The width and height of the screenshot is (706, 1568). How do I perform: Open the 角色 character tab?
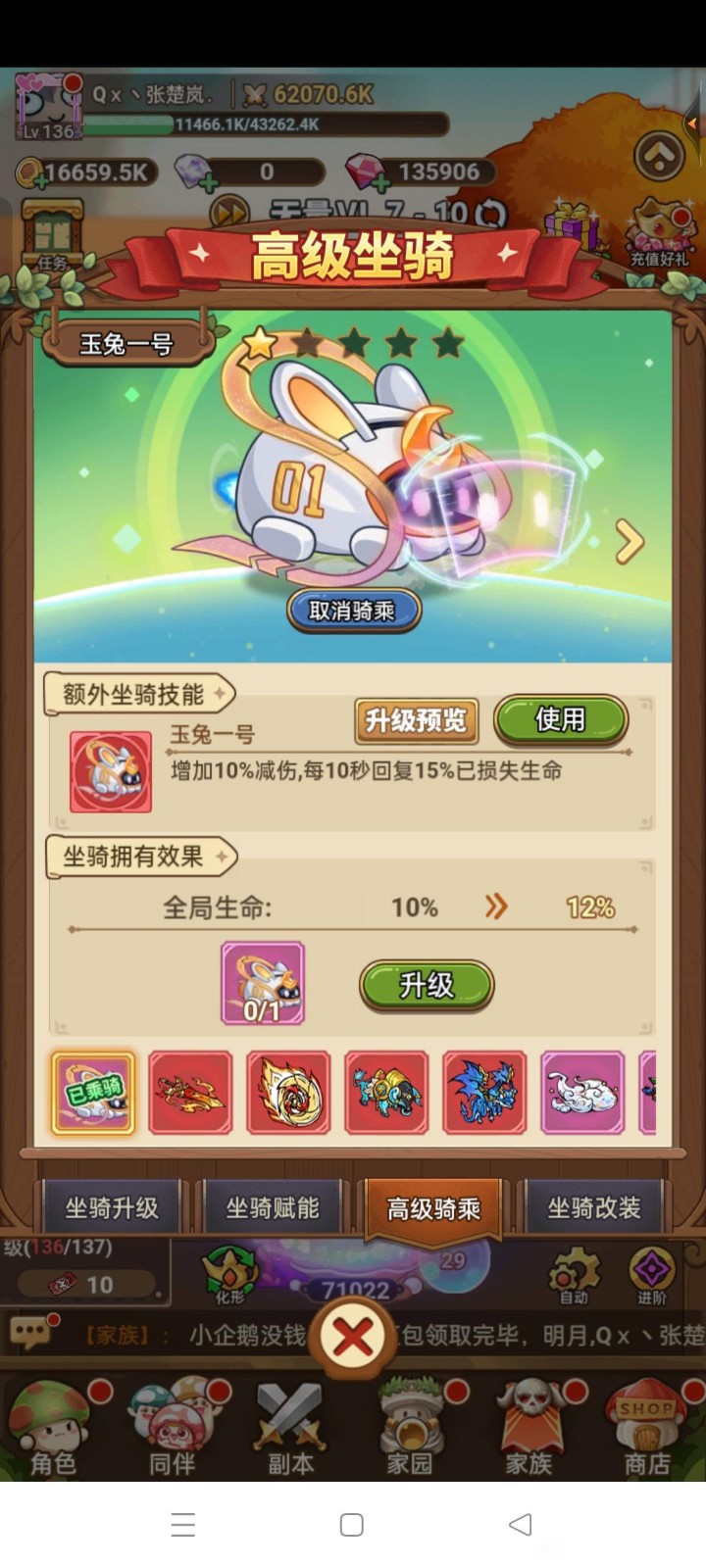[x=54, y=1429]
